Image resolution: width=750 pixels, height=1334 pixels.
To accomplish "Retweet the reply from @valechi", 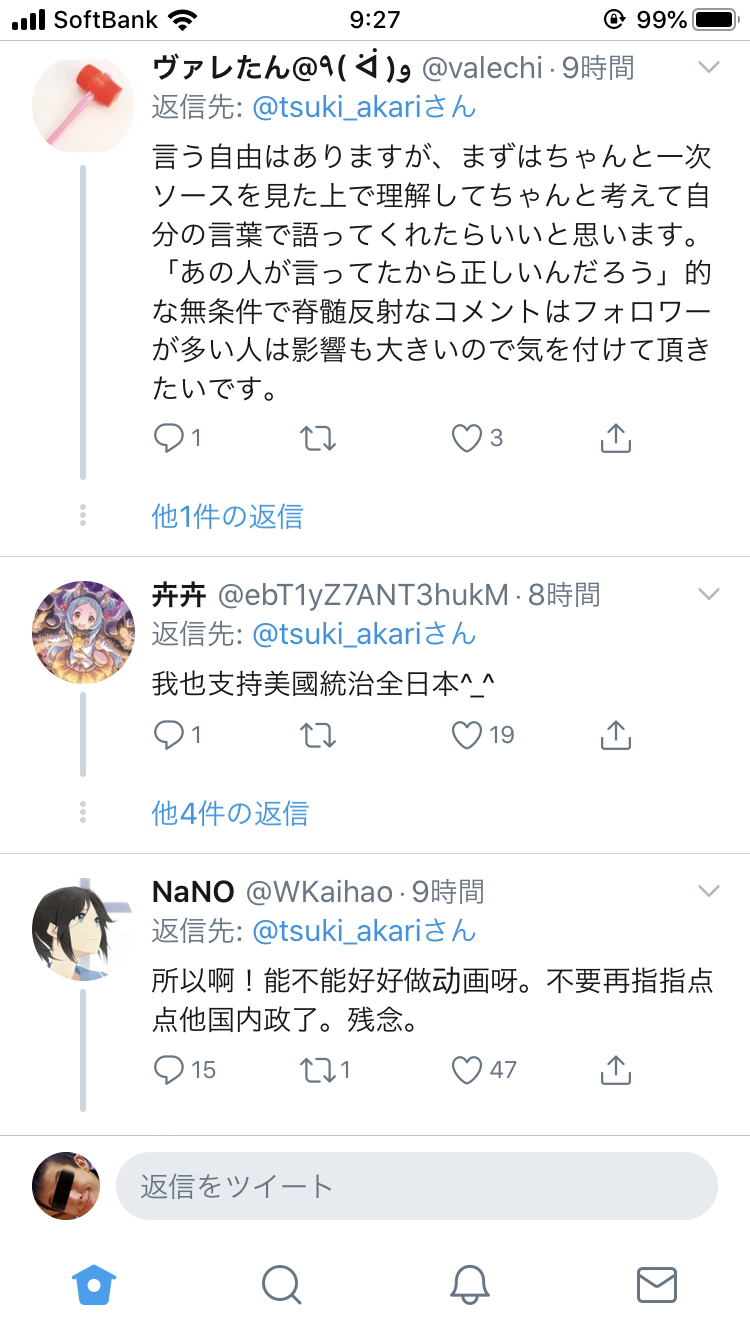I will (318, 438).
